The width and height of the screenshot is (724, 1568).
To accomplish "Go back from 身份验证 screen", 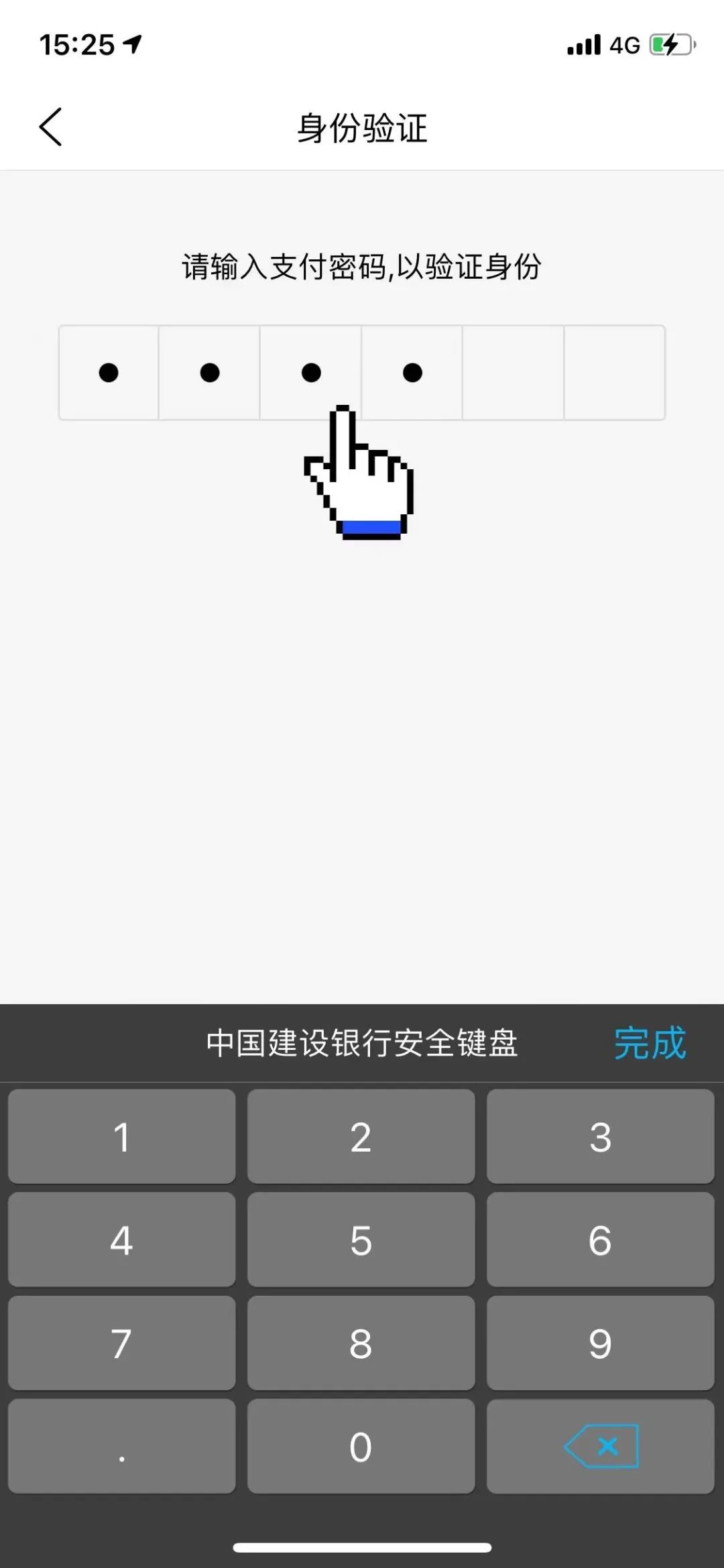I will point(51,127).
